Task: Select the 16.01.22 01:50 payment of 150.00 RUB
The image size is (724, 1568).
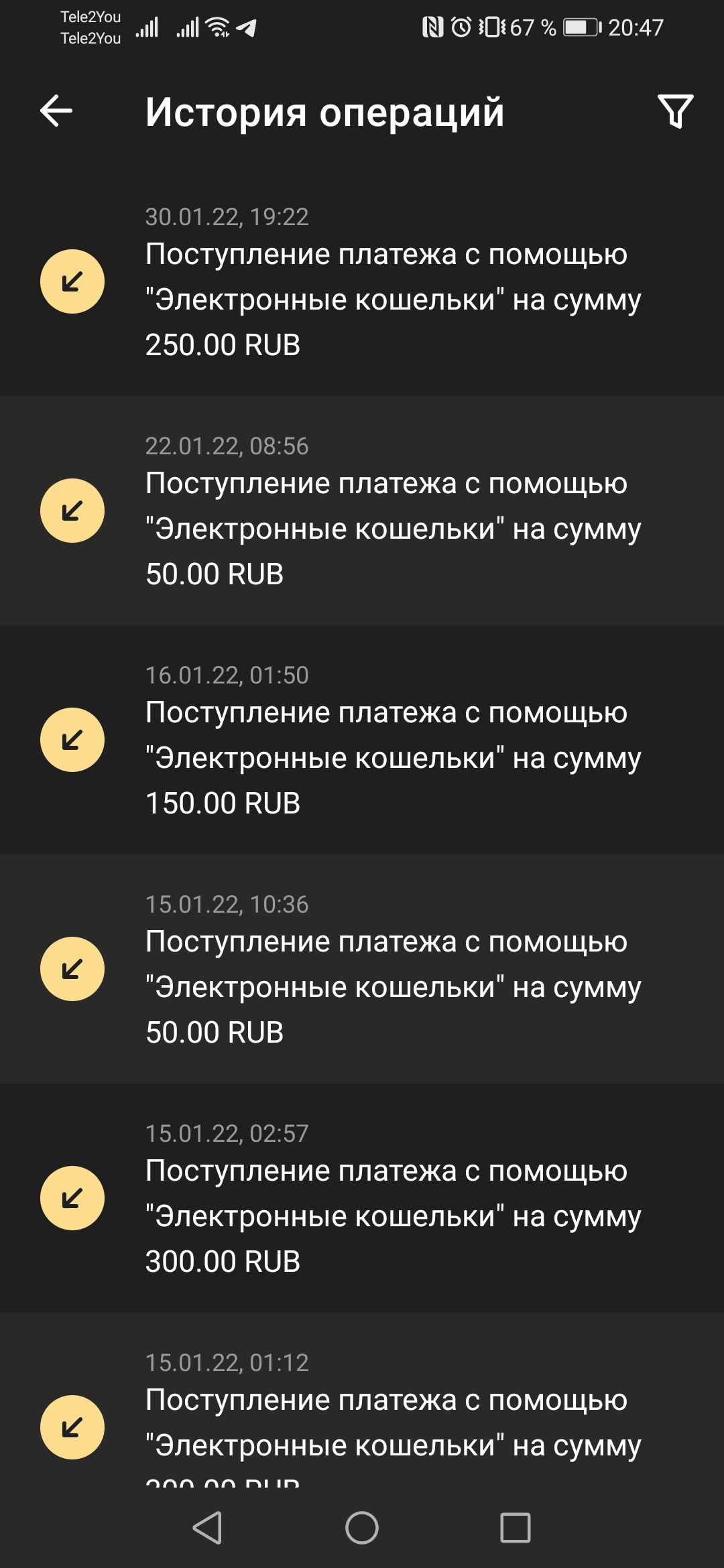Action: click(x=362, y=740)
